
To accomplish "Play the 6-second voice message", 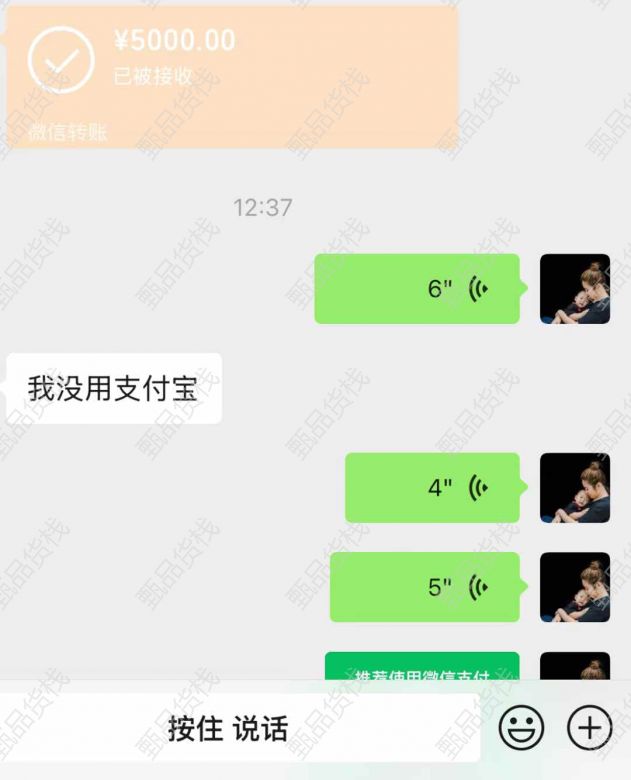I will click(x=417, y=289).
